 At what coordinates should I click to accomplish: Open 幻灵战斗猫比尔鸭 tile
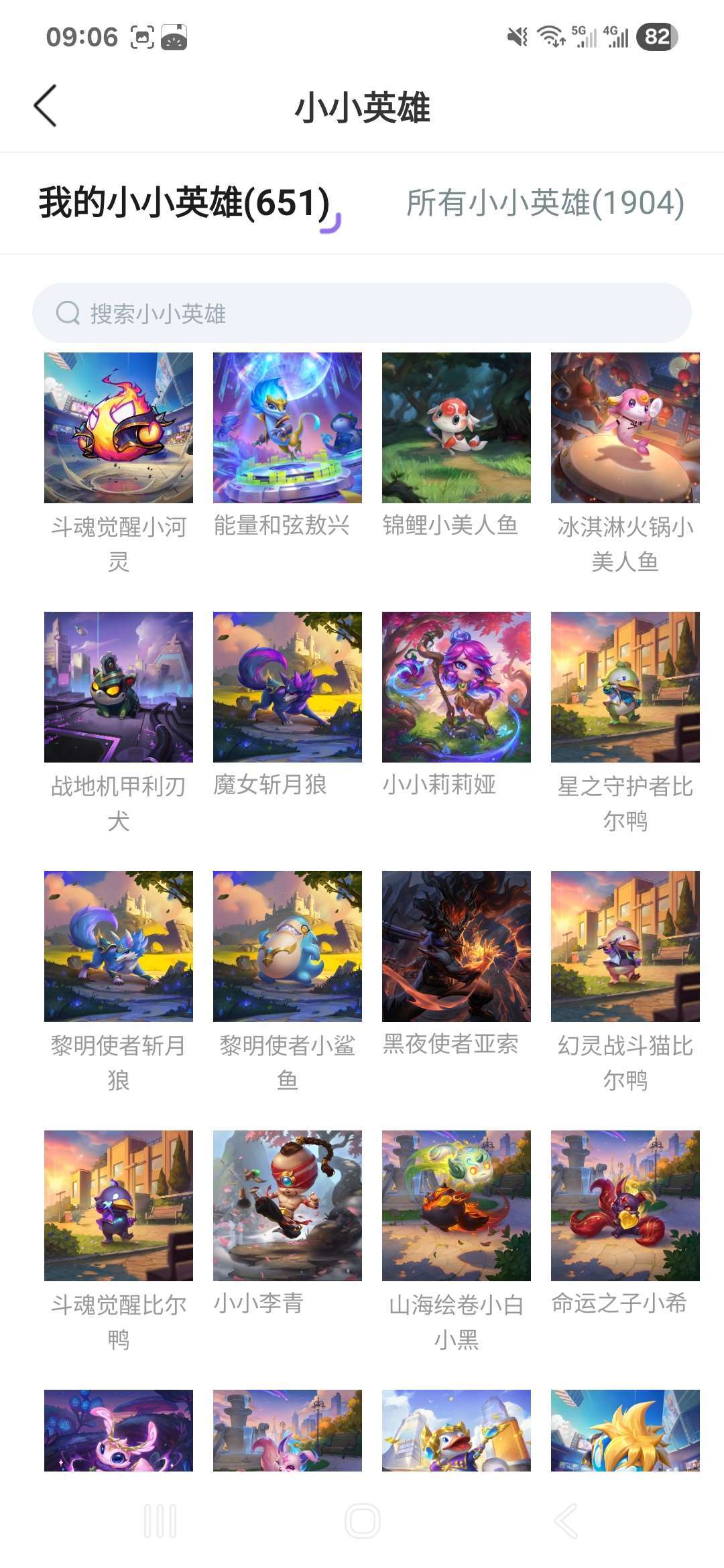(x=625, y=946)
